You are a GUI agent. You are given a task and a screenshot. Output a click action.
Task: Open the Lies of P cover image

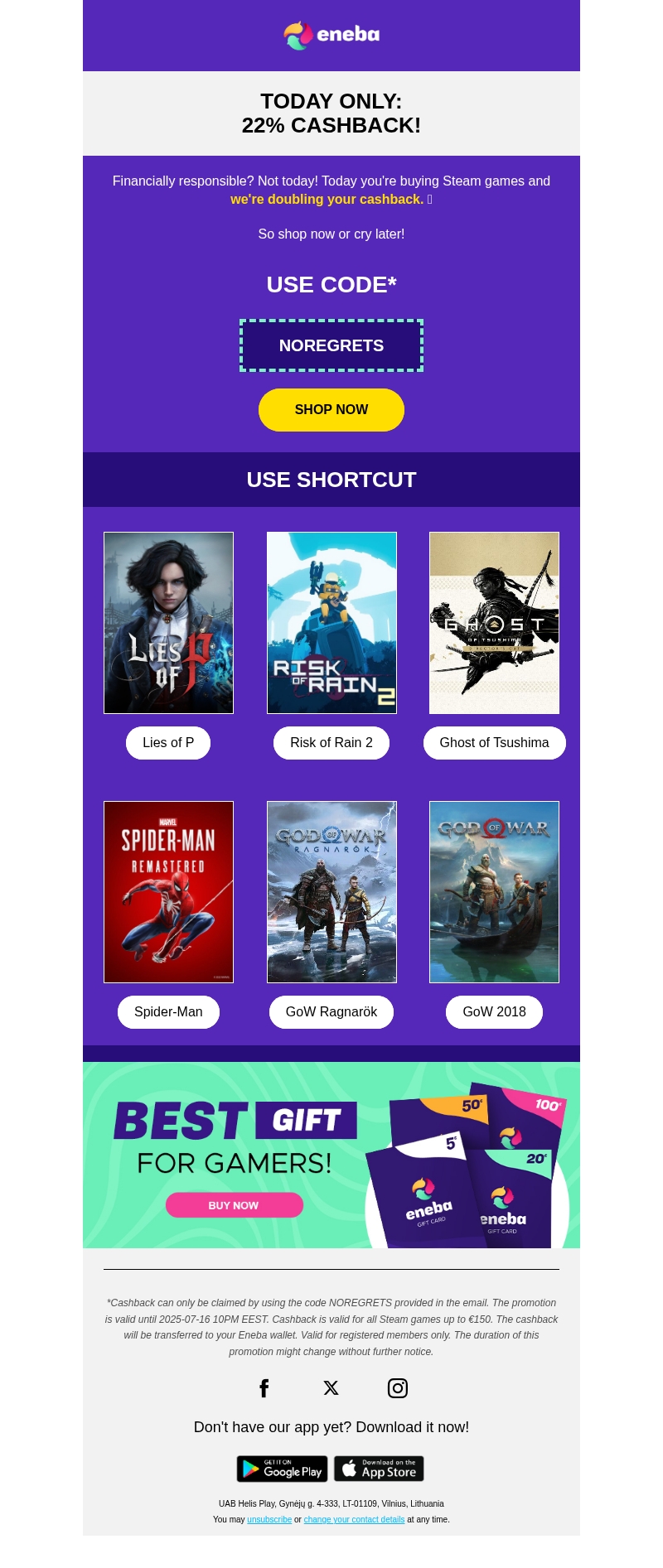tap(168, 622)
